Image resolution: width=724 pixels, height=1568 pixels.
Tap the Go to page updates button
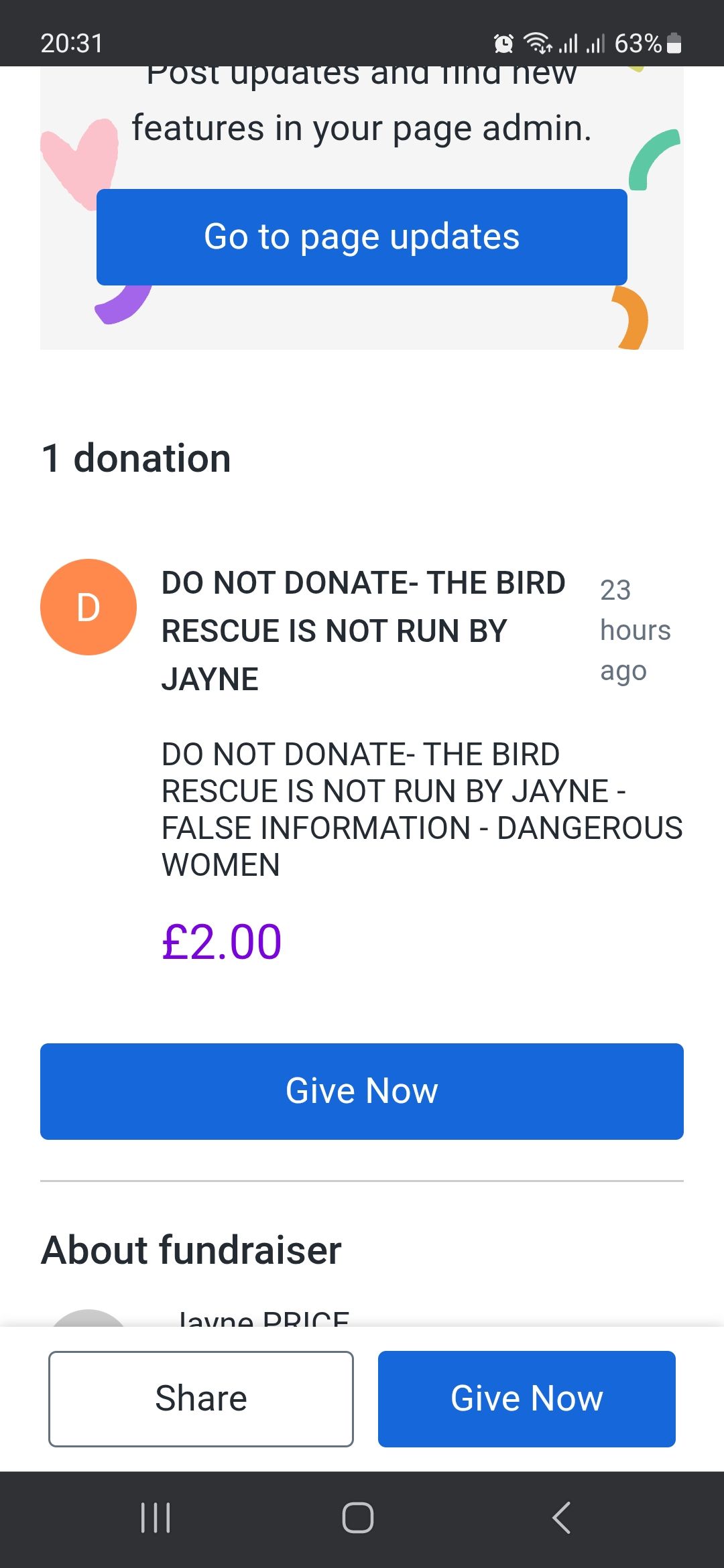362,237
